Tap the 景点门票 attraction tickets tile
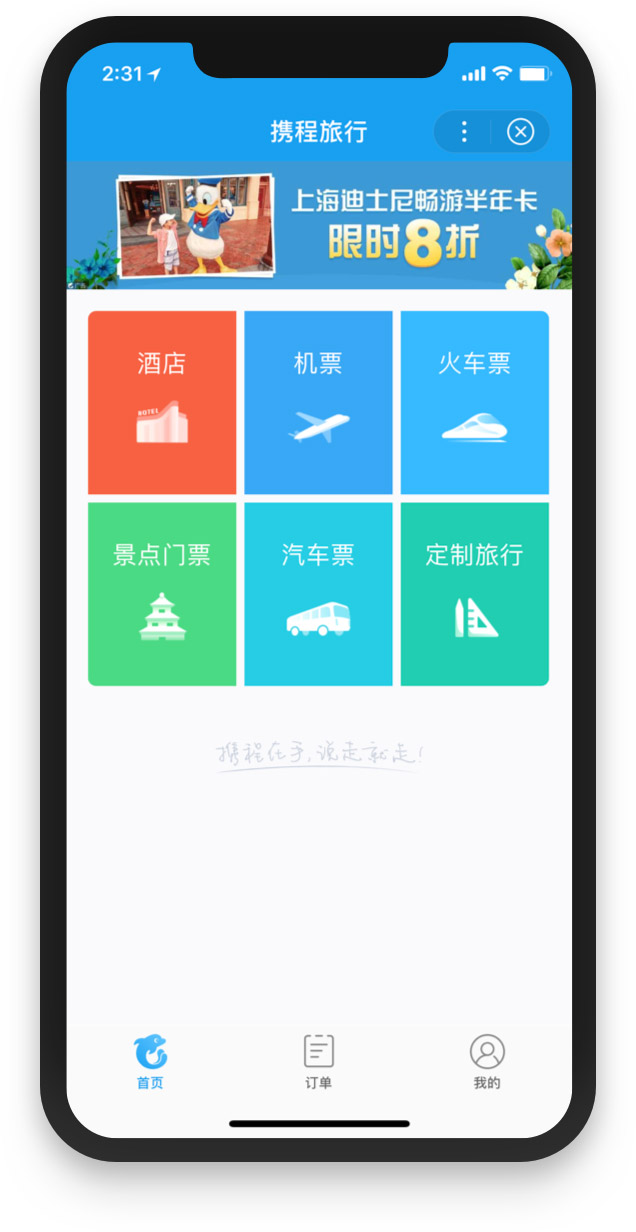Image resolution: width=636 pixels, height=1232 pixels. tap(162, 594)
